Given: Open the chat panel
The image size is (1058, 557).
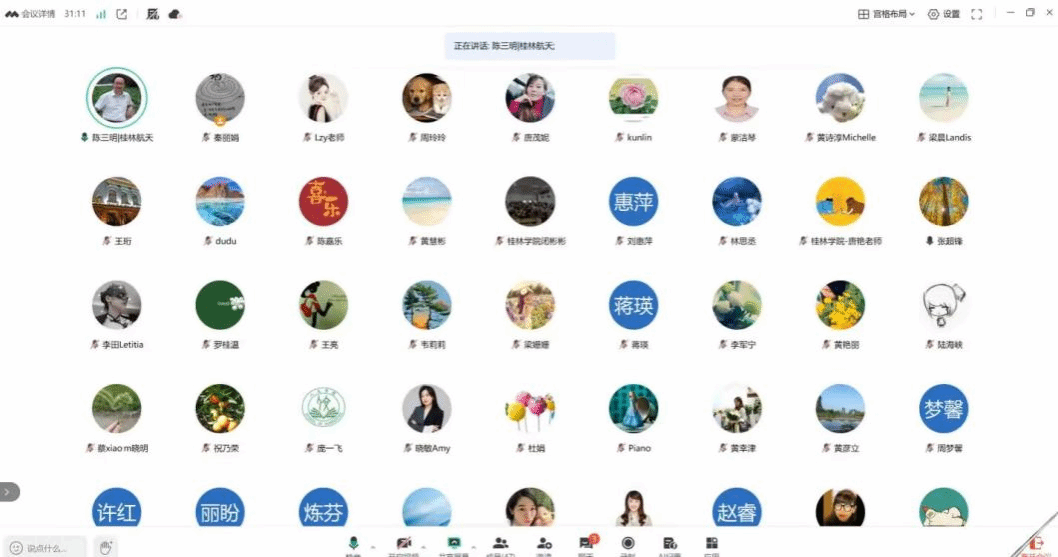Looking at the screenshot, I should click(586, 543).
